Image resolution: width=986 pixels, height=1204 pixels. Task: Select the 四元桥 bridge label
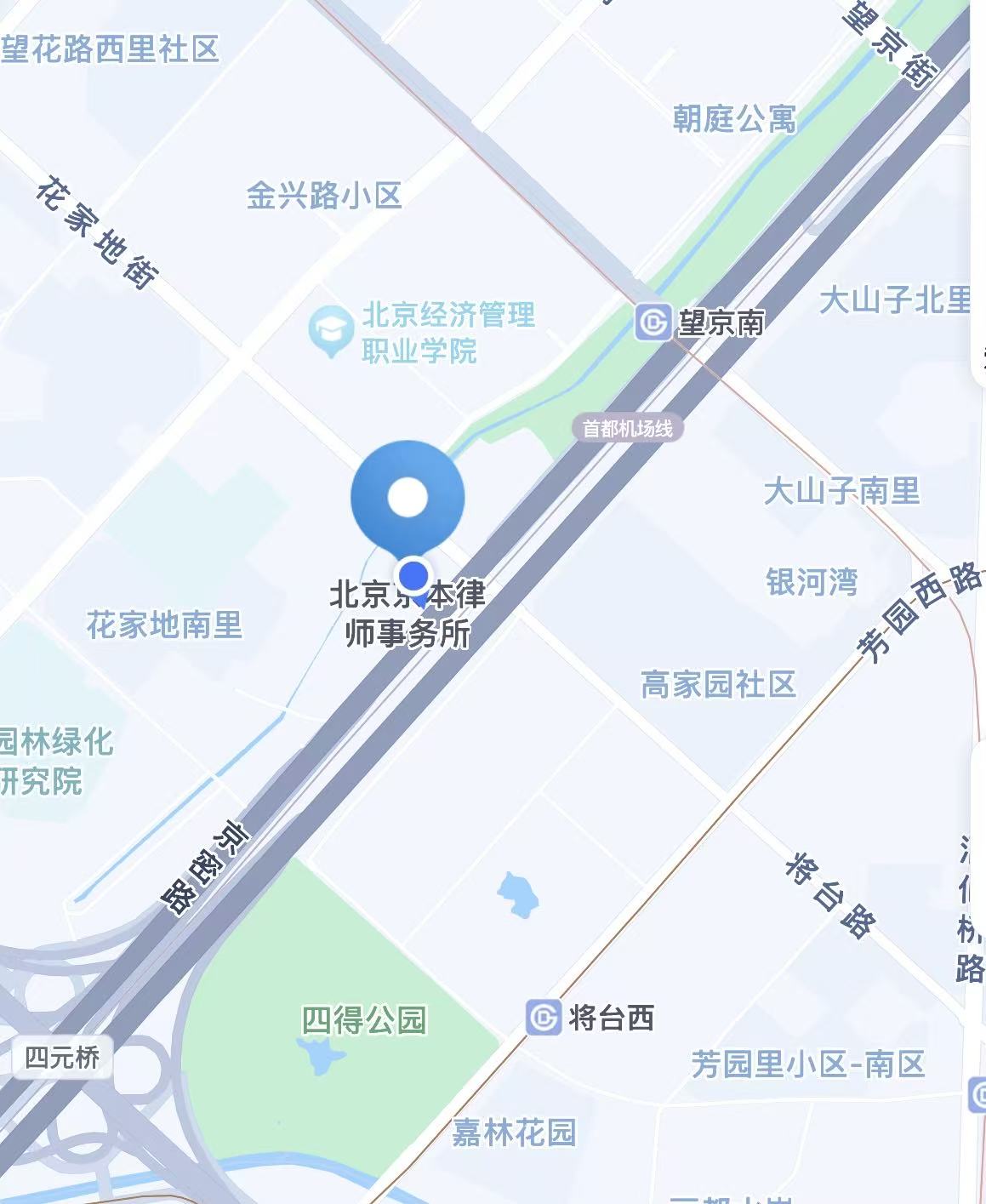pos(62,1058)
